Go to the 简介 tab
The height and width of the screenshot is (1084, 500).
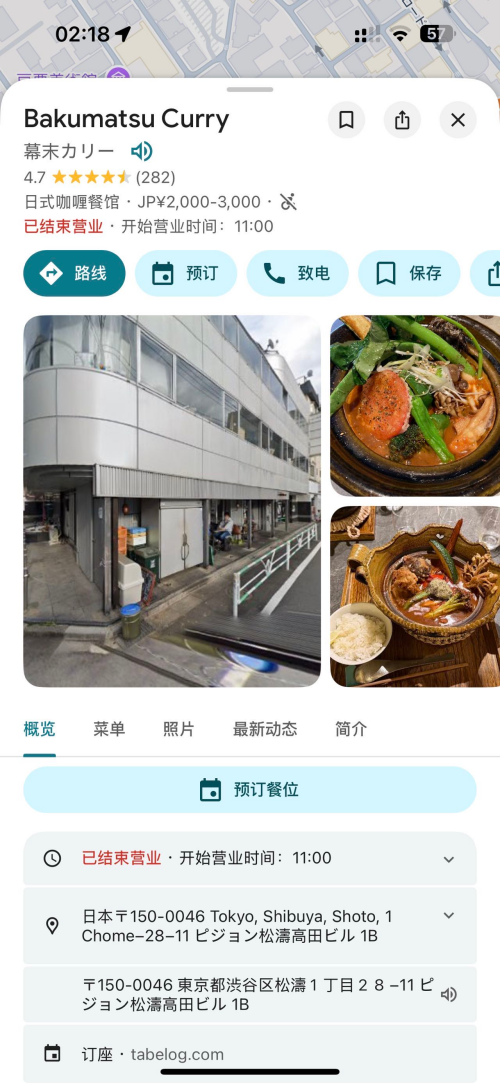(x=351, y=729)
